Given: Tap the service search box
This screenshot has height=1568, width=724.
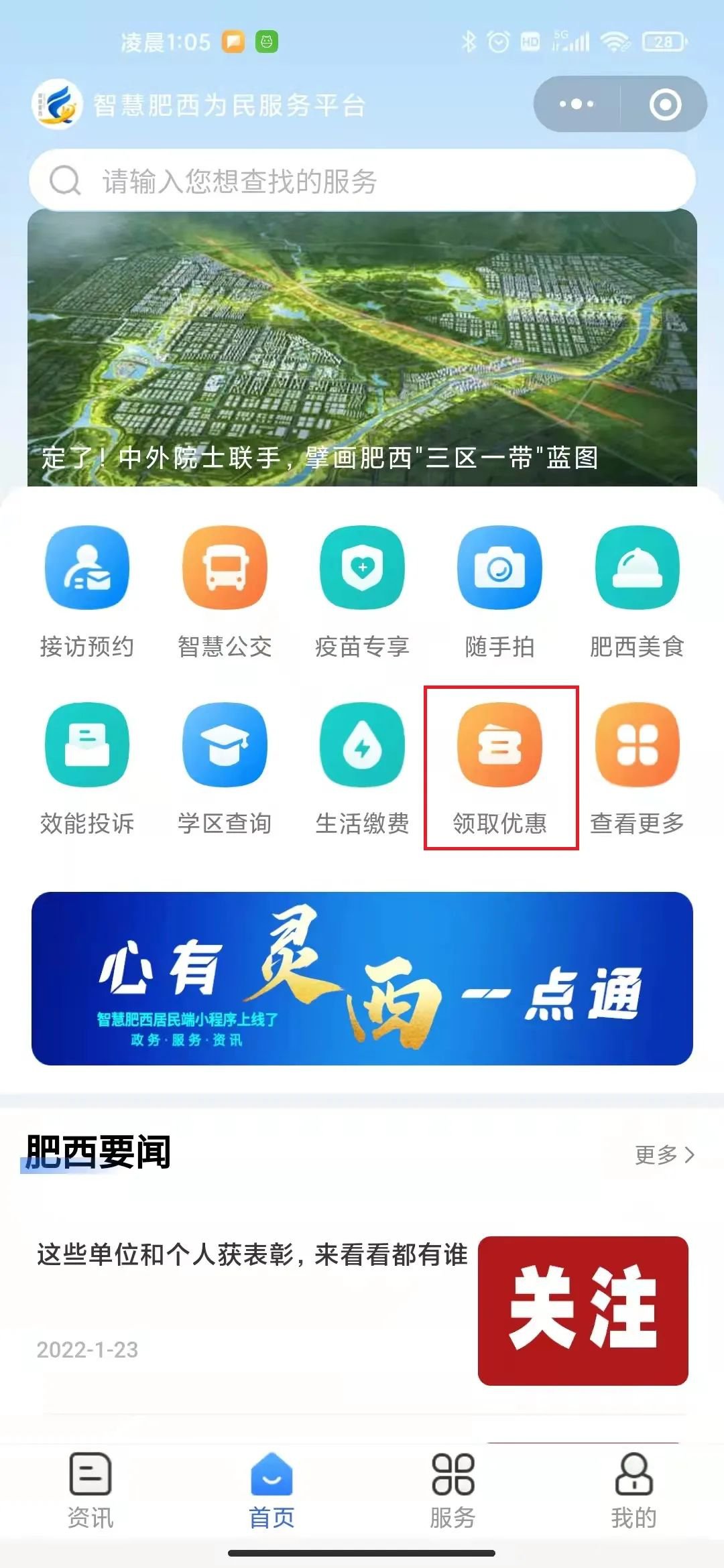Looking at the screenshot, I should coord(362,181).
